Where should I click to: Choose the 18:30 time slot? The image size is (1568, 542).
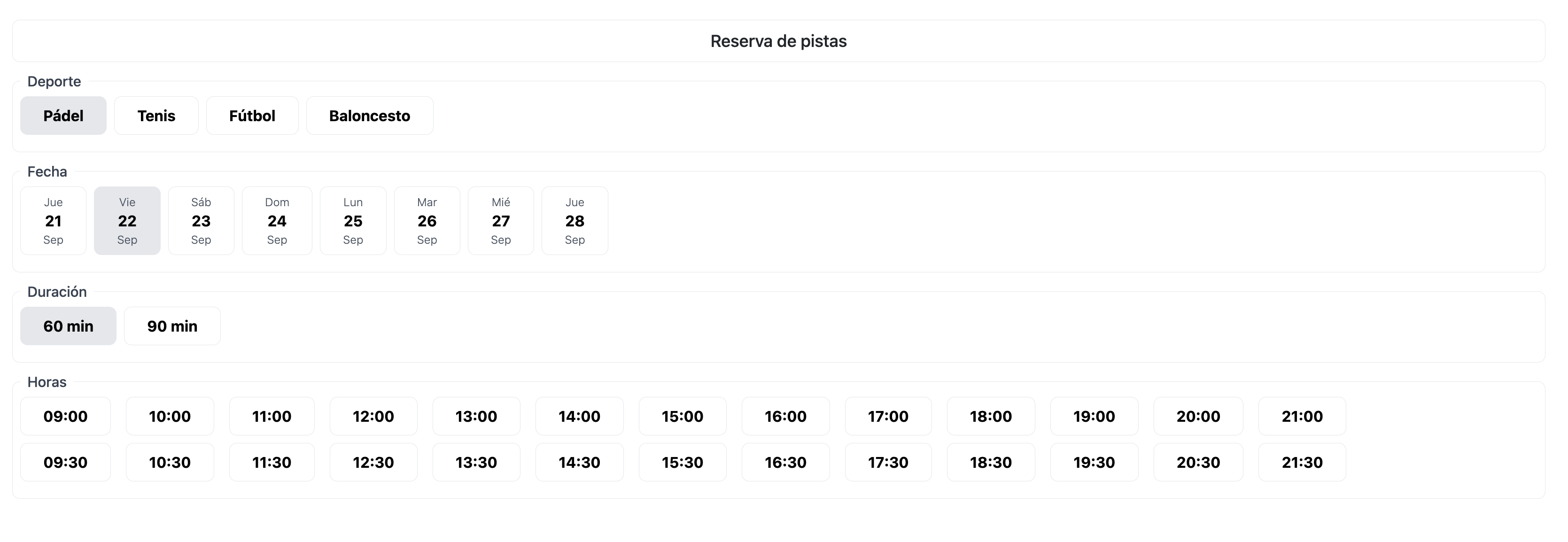(x=991, y=462)
